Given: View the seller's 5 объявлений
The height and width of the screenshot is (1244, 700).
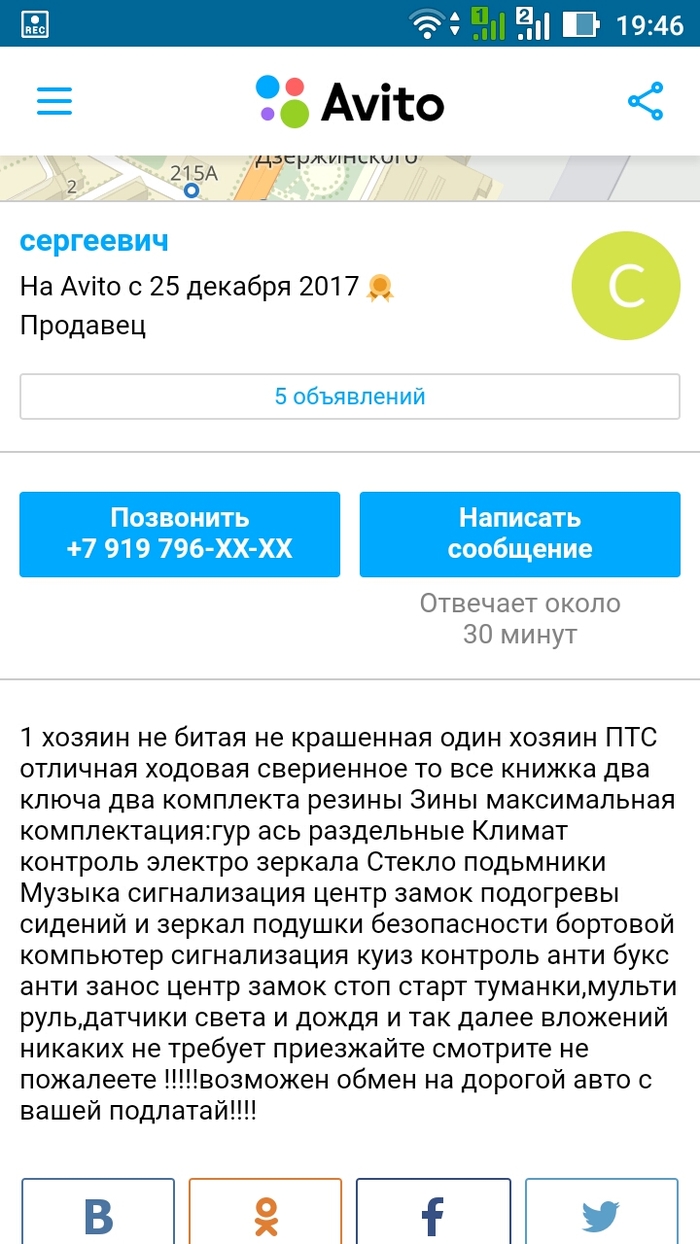Looking at the screenshot, I should point(350,396).
